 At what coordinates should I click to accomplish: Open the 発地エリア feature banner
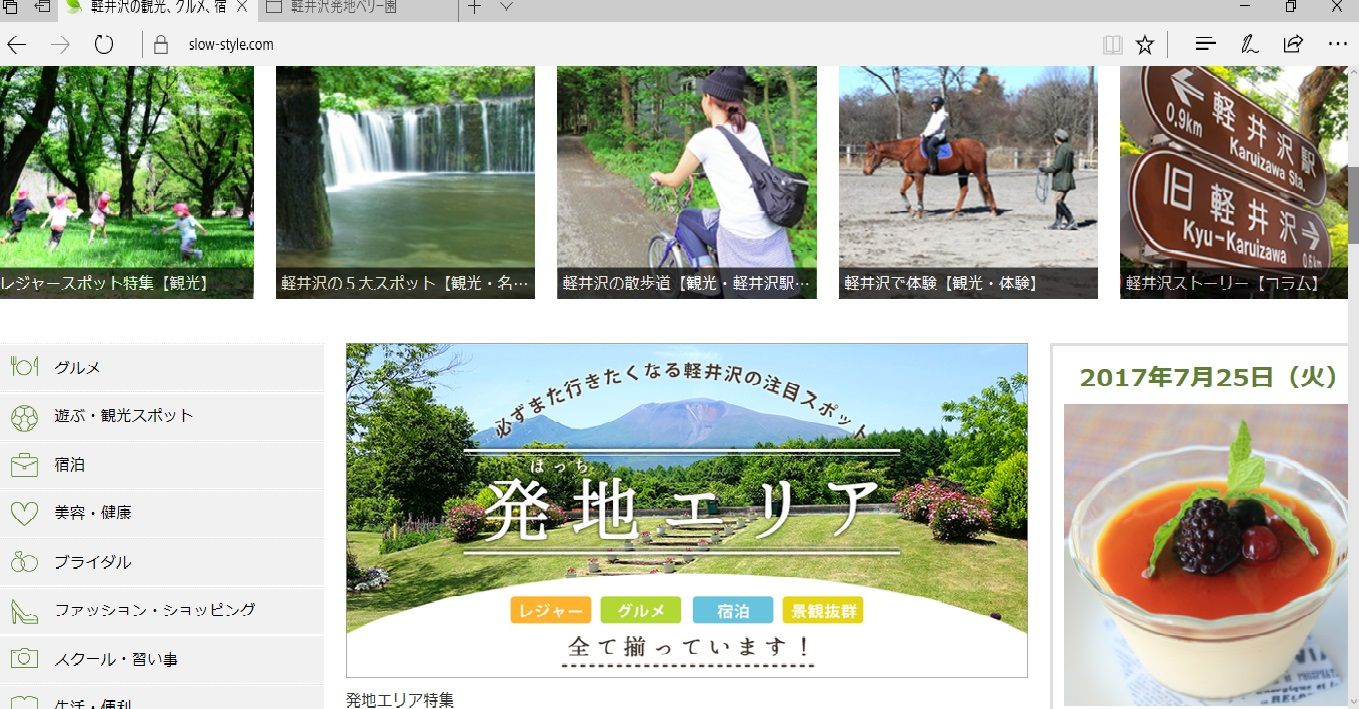(x=687, y=510)
